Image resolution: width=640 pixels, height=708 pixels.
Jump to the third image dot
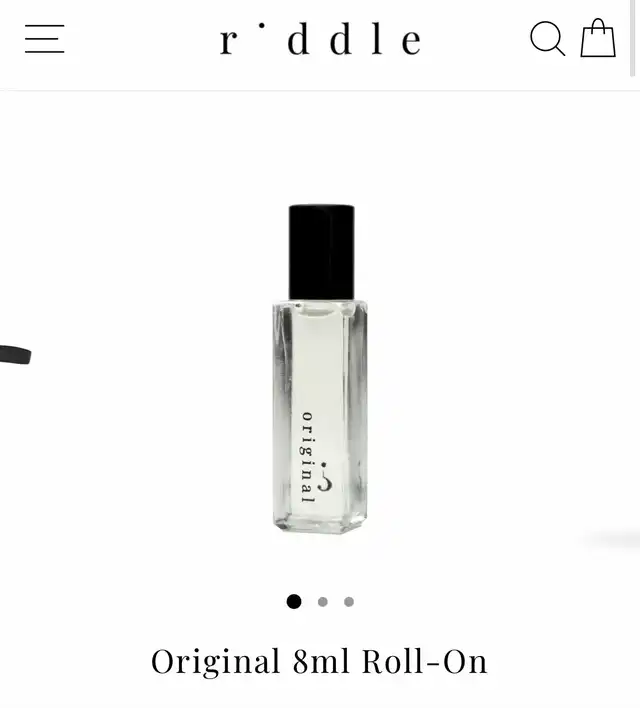pos(349,602)
